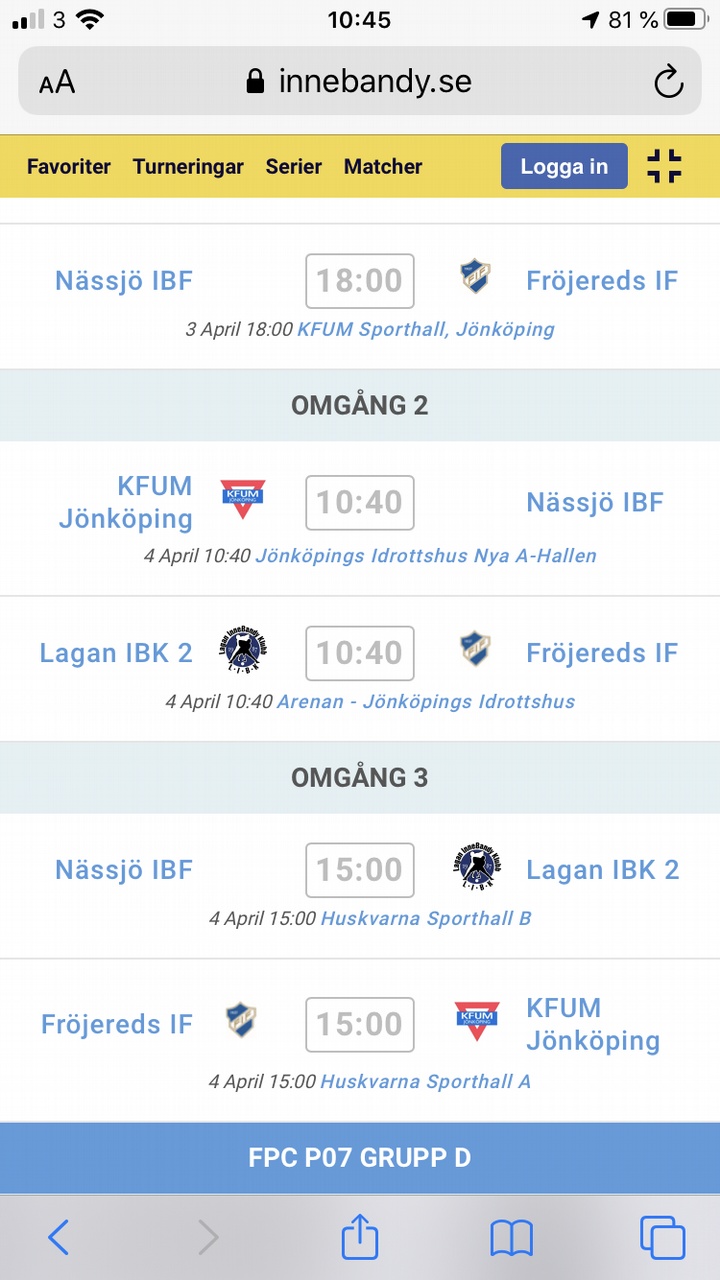Open the 18:00 Nässjö IBF vs Fröjereds IF match

click(360, 281)
